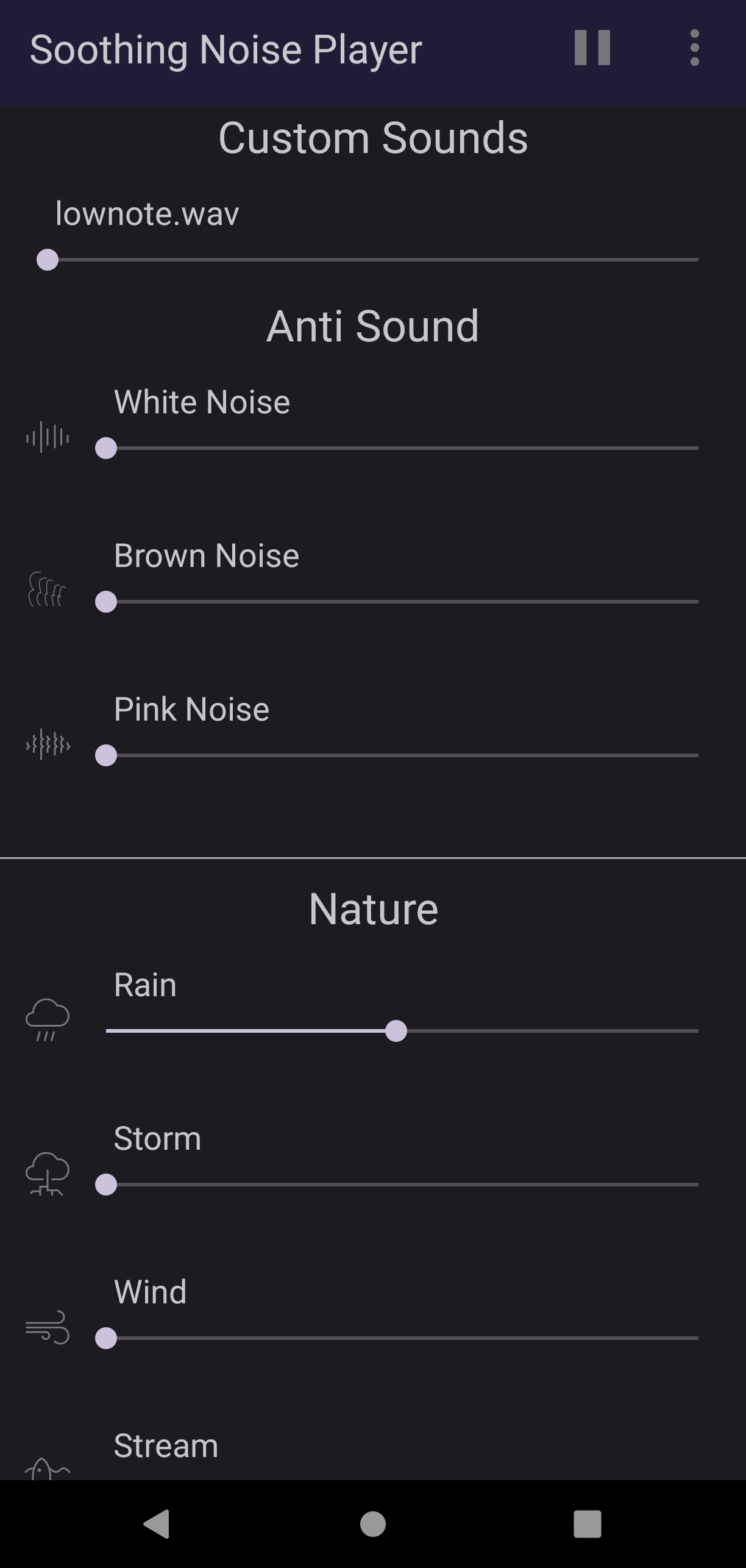
Task: Tap the lownote.wav volume slider
Action: (372, 260)
